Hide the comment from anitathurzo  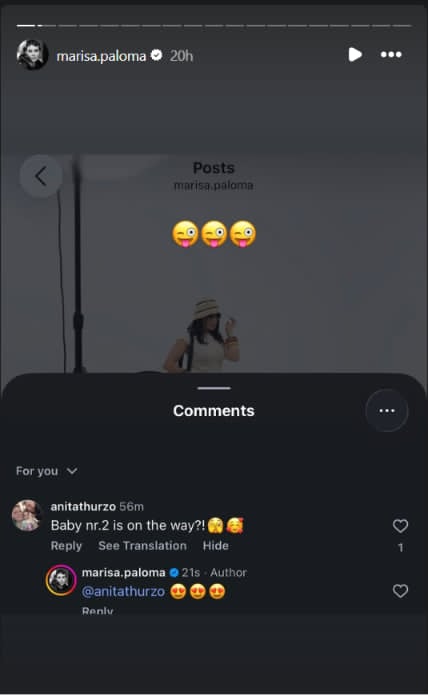click(216, 546)
